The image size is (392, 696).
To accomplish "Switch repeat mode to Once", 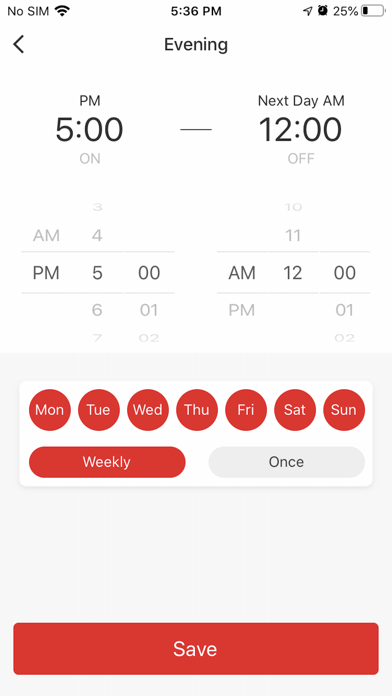I will [286, 462].
